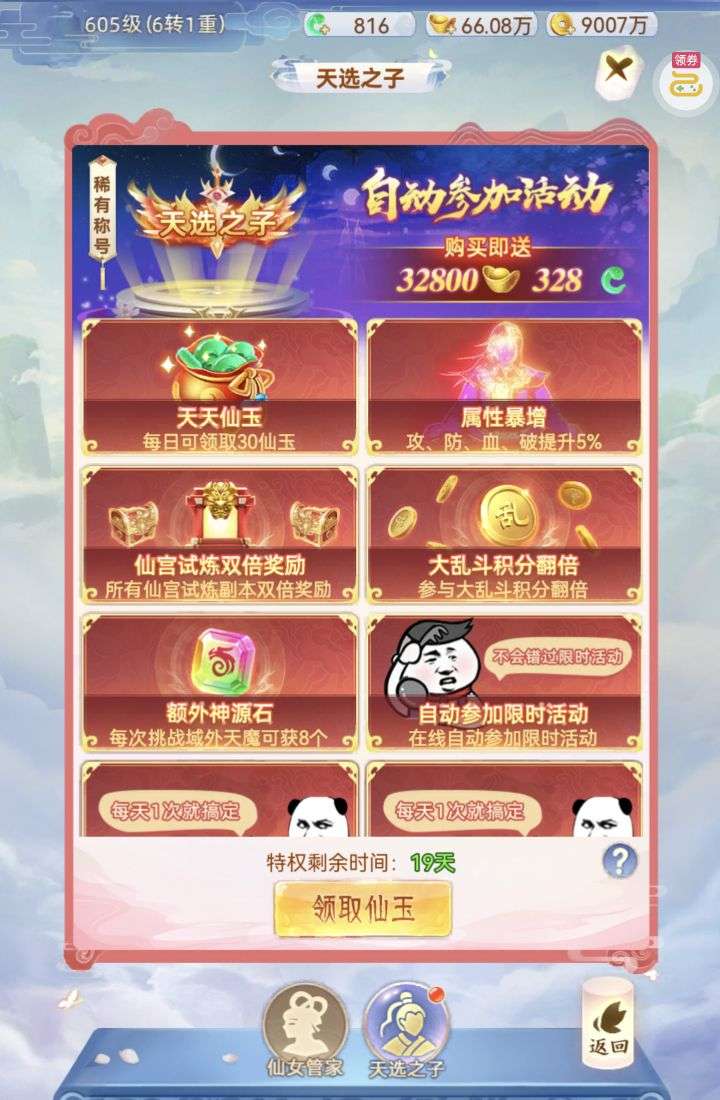The image size is (720, 1100).
Task: View the 大乱斗积分翻倍 card
Action: click(504, 537)
